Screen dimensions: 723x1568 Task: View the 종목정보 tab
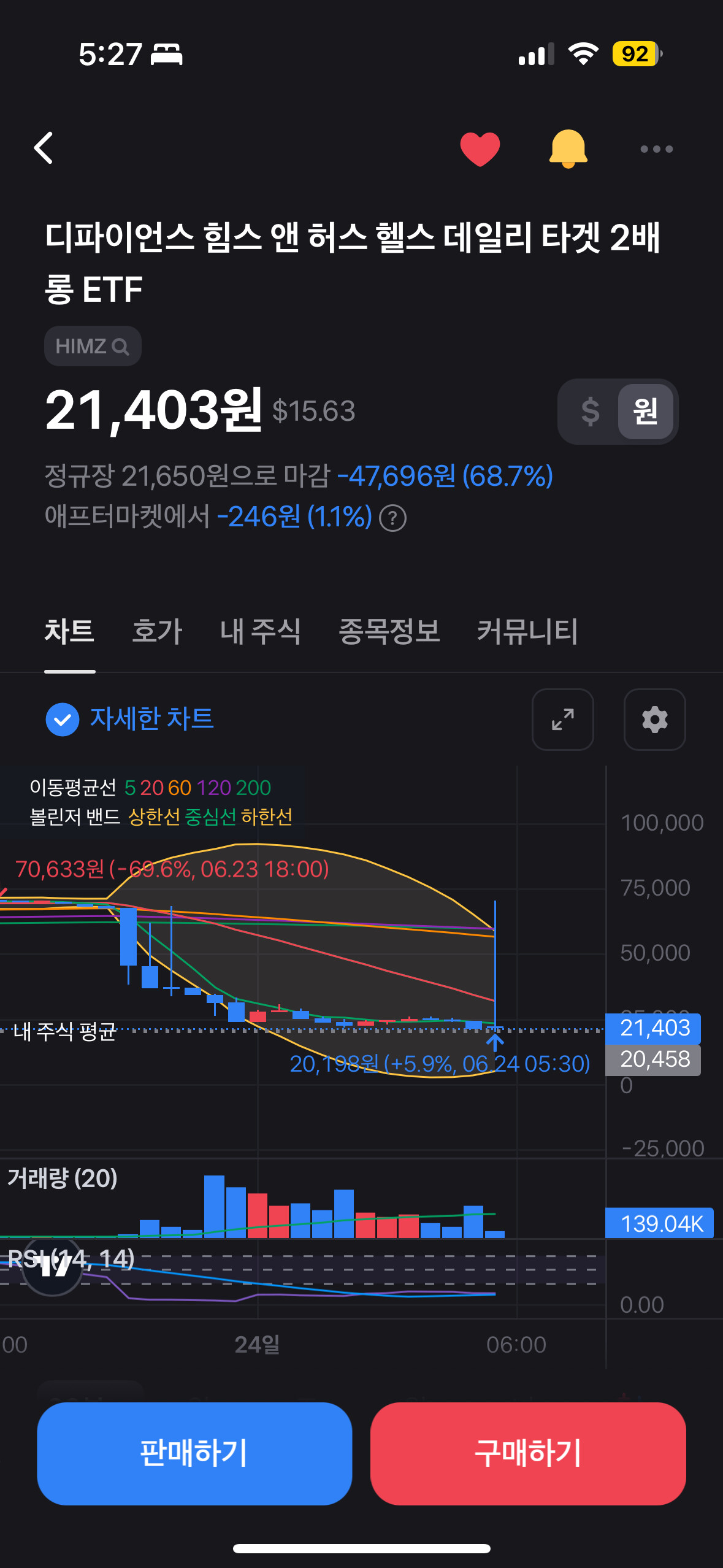pyautogui.click(x=389, y=631)
